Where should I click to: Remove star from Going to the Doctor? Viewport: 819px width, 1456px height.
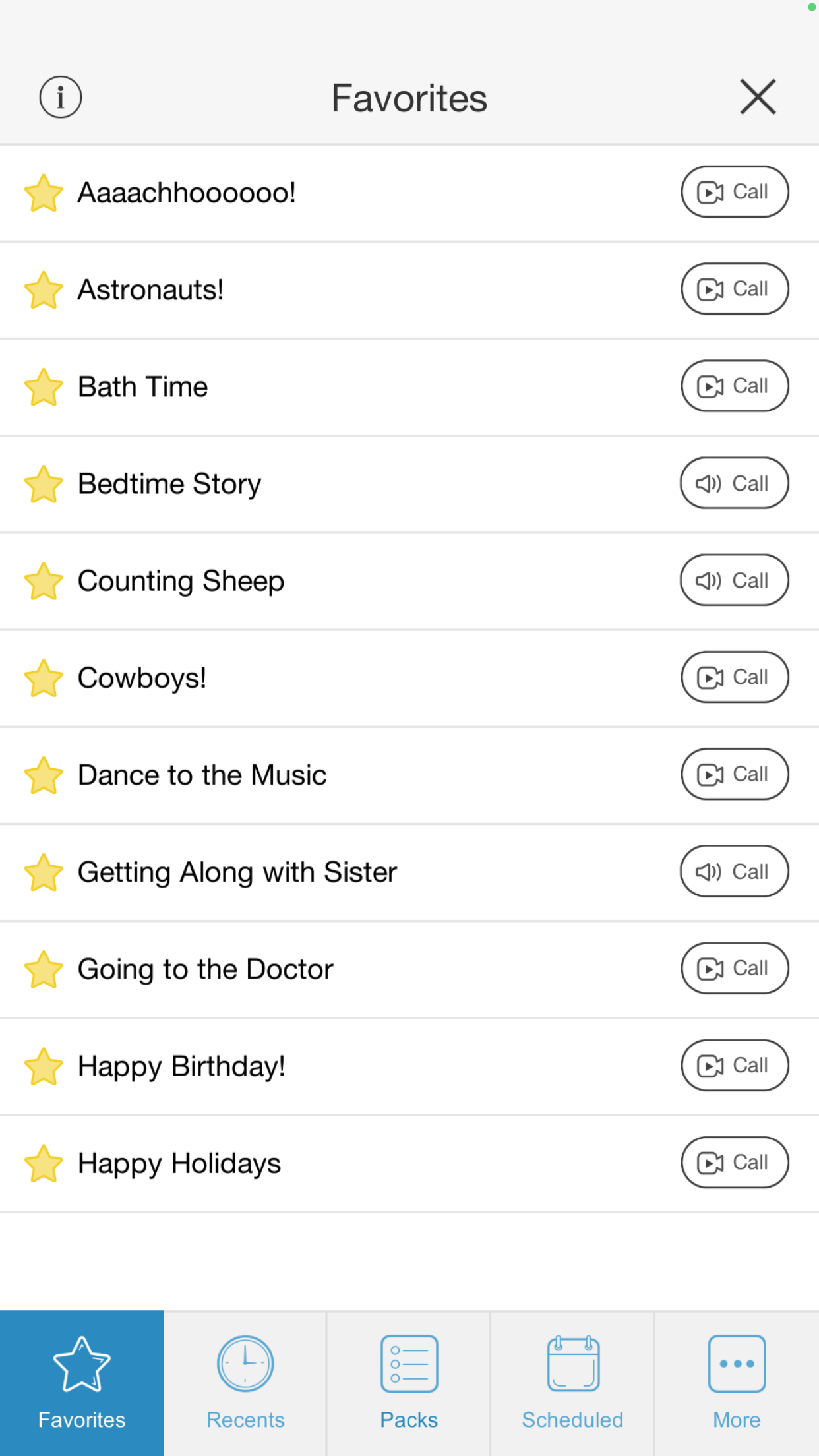[44, 969]
